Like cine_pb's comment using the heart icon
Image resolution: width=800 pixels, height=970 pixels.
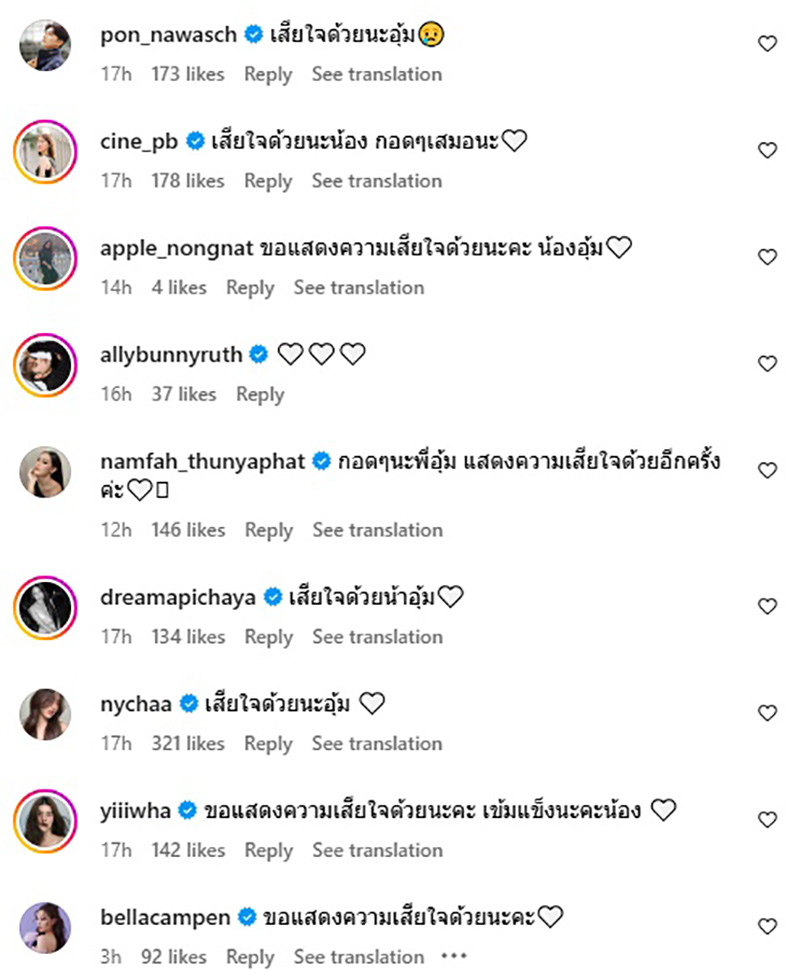(767, 148)
